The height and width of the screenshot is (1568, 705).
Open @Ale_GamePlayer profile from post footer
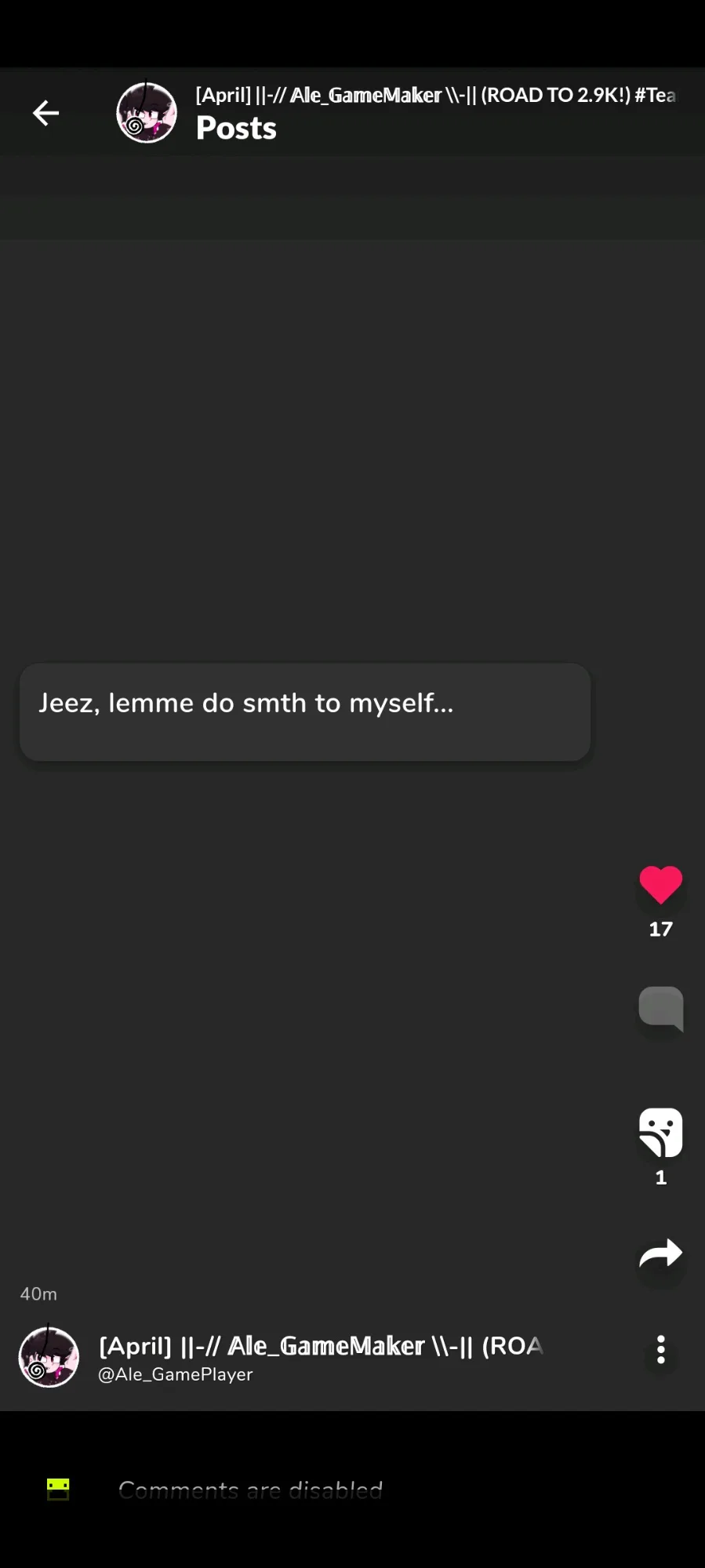(176, 1374)
